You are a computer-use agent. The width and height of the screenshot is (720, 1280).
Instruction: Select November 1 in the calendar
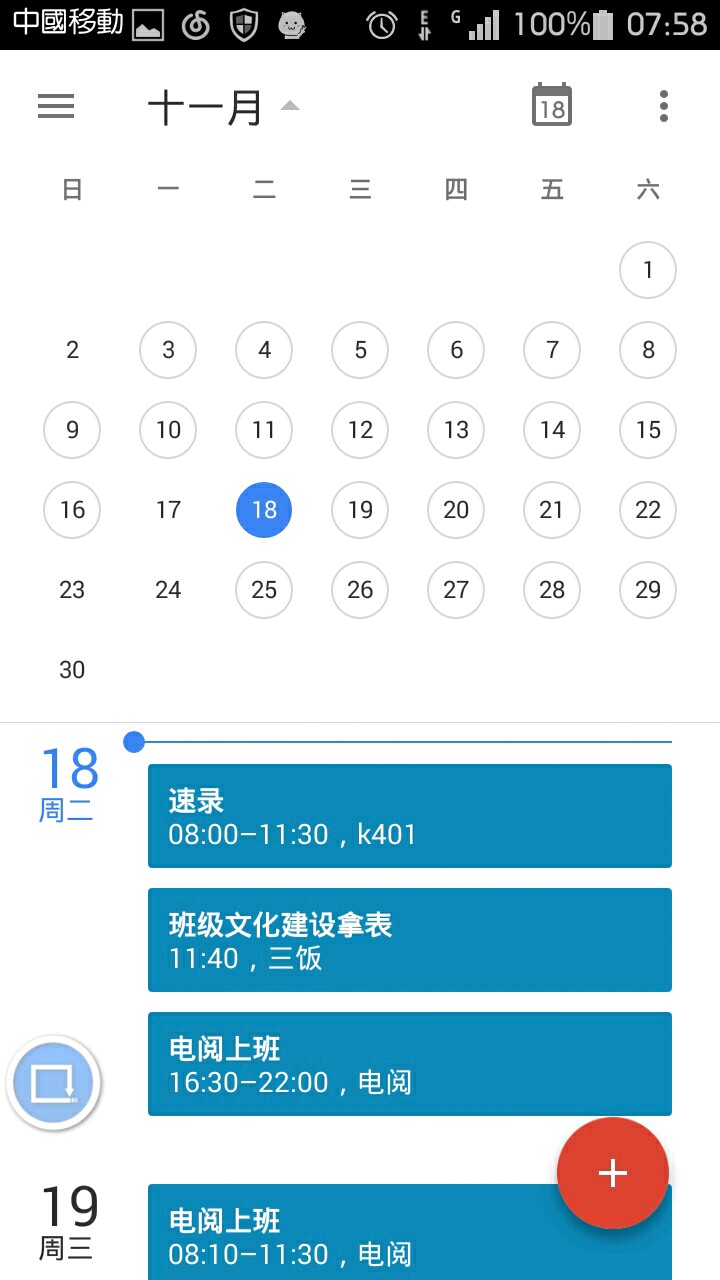(x=648, y=270)
